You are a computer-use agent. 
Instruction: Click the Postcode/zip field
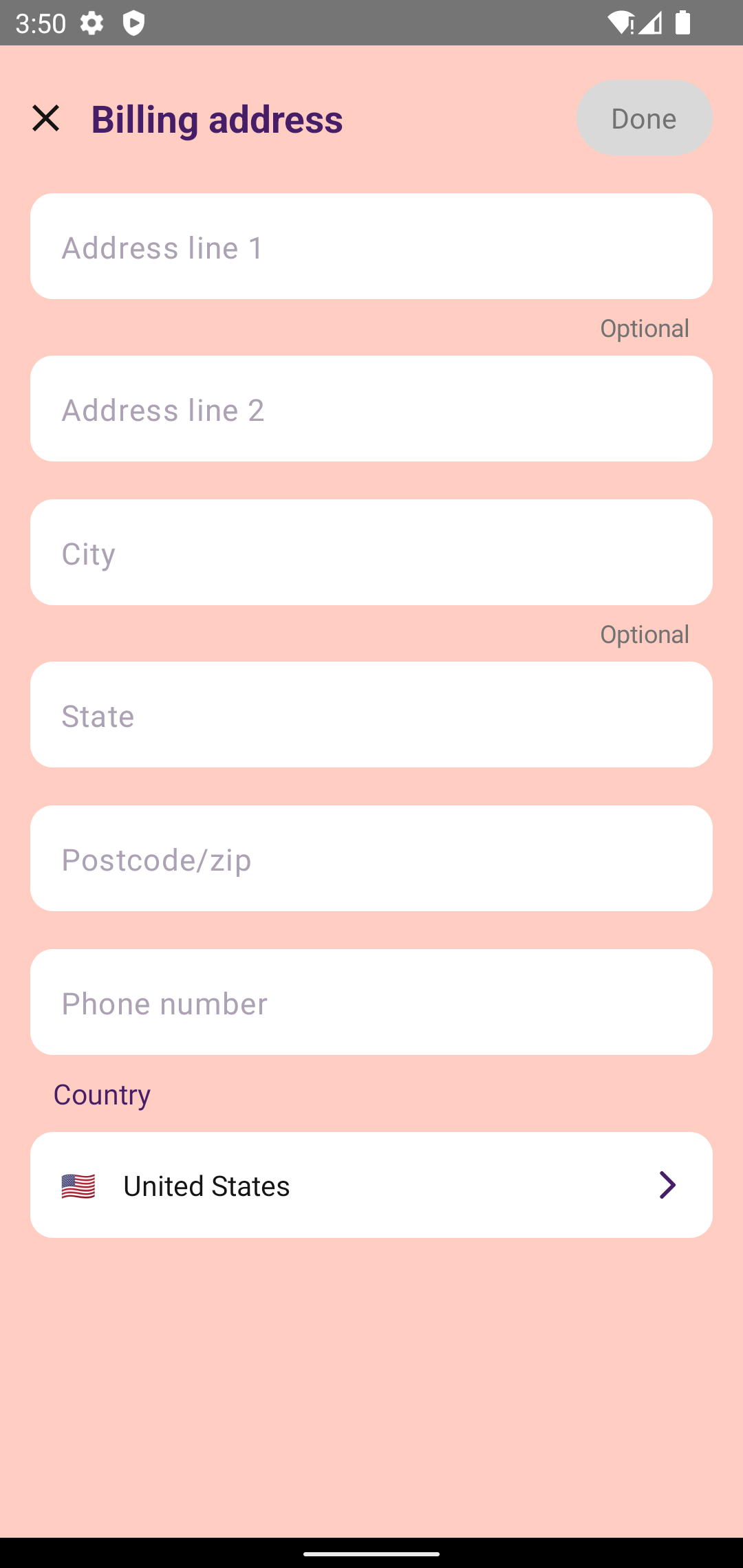point(371,858)
